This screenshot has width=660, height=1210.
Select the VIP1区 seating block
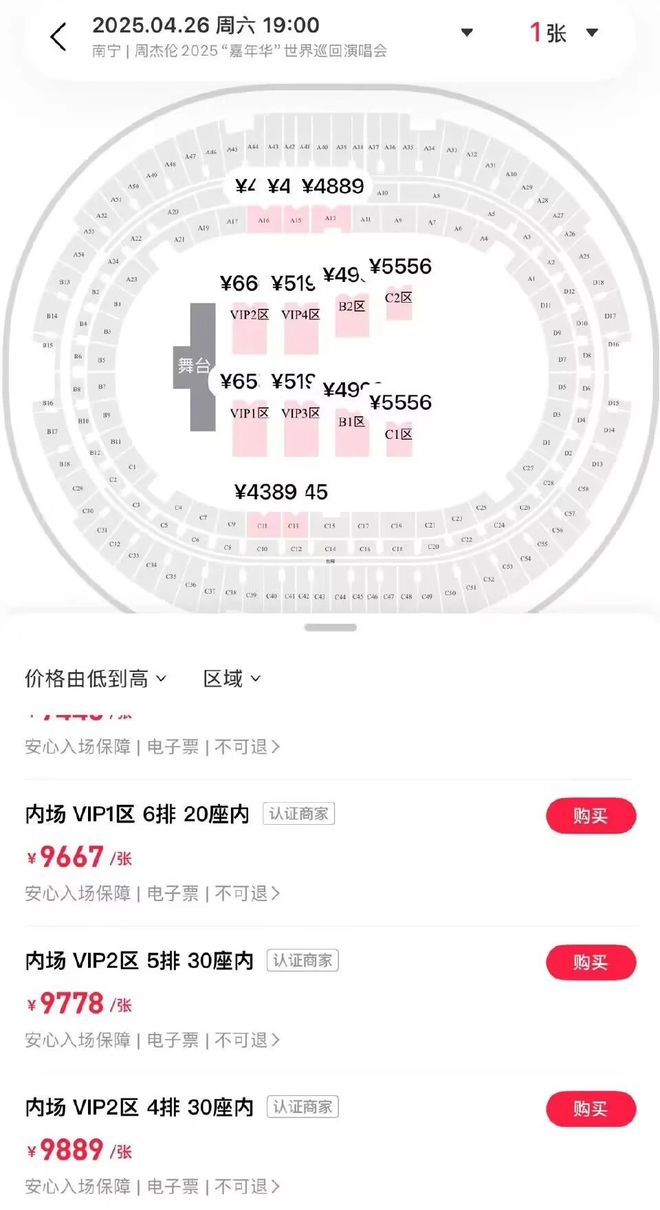coord(249,425)
